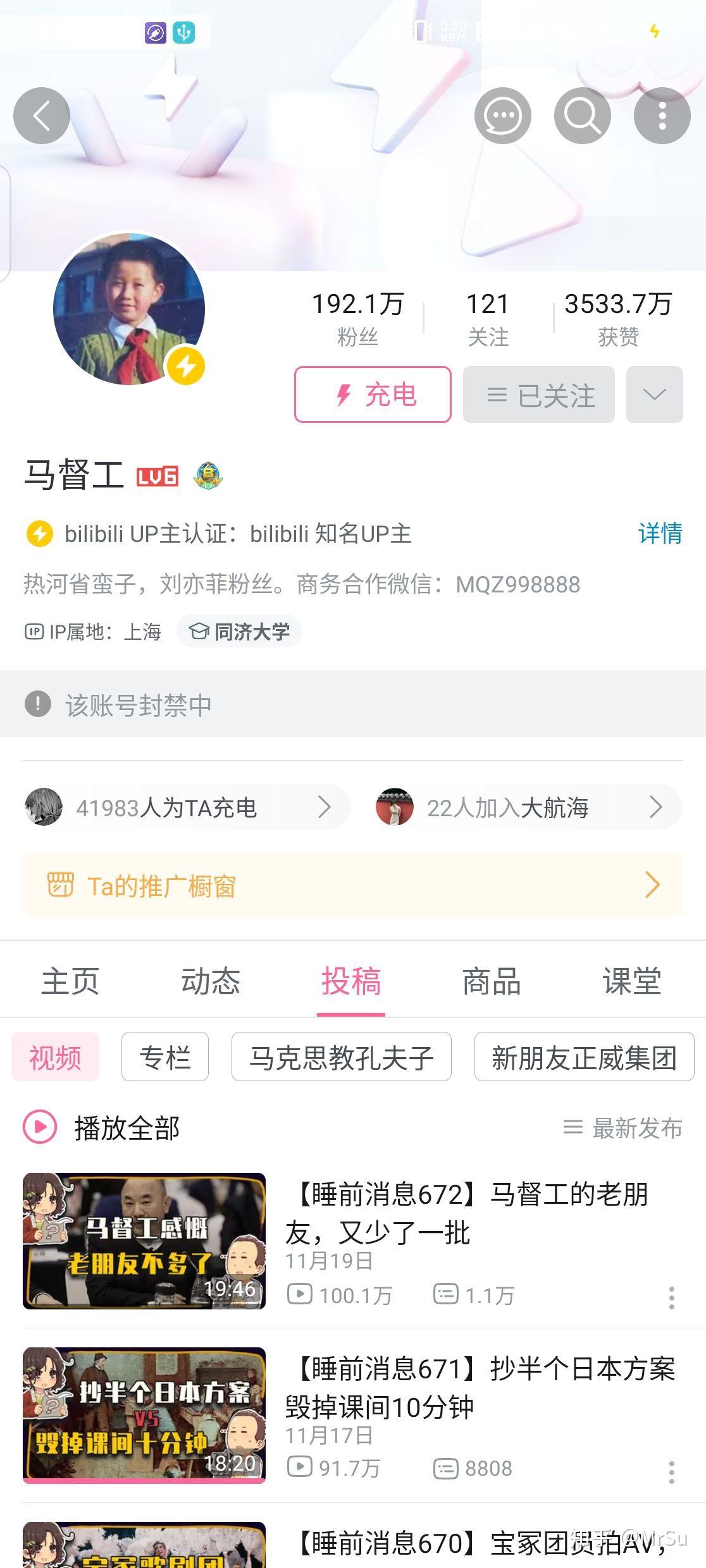
Task: Select the 专栏 chip
Action: click(165, 1057)
